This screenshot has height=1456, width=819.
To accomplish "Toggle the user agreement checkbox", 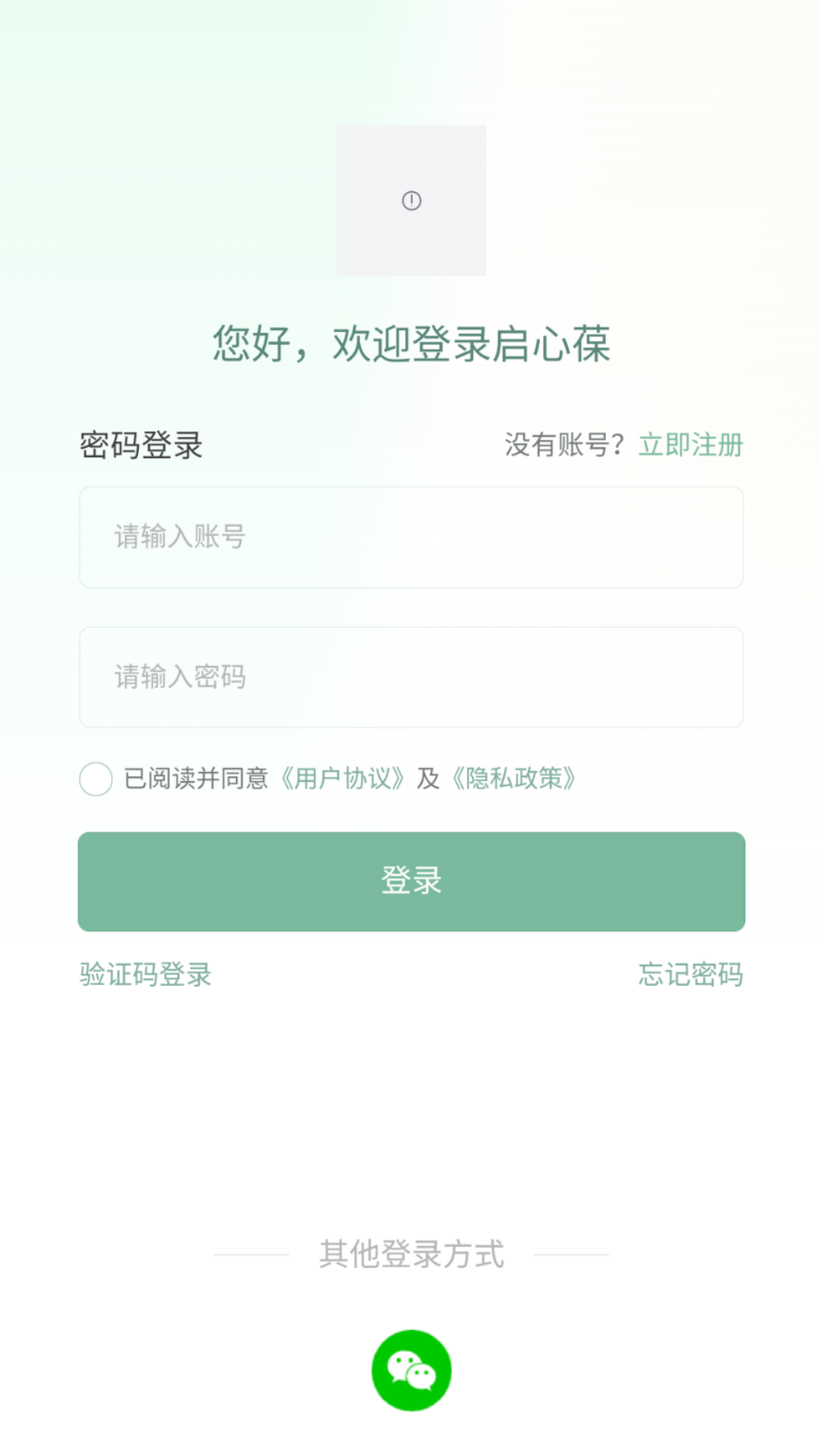I will pyautogui.click(x=95, y=780).
